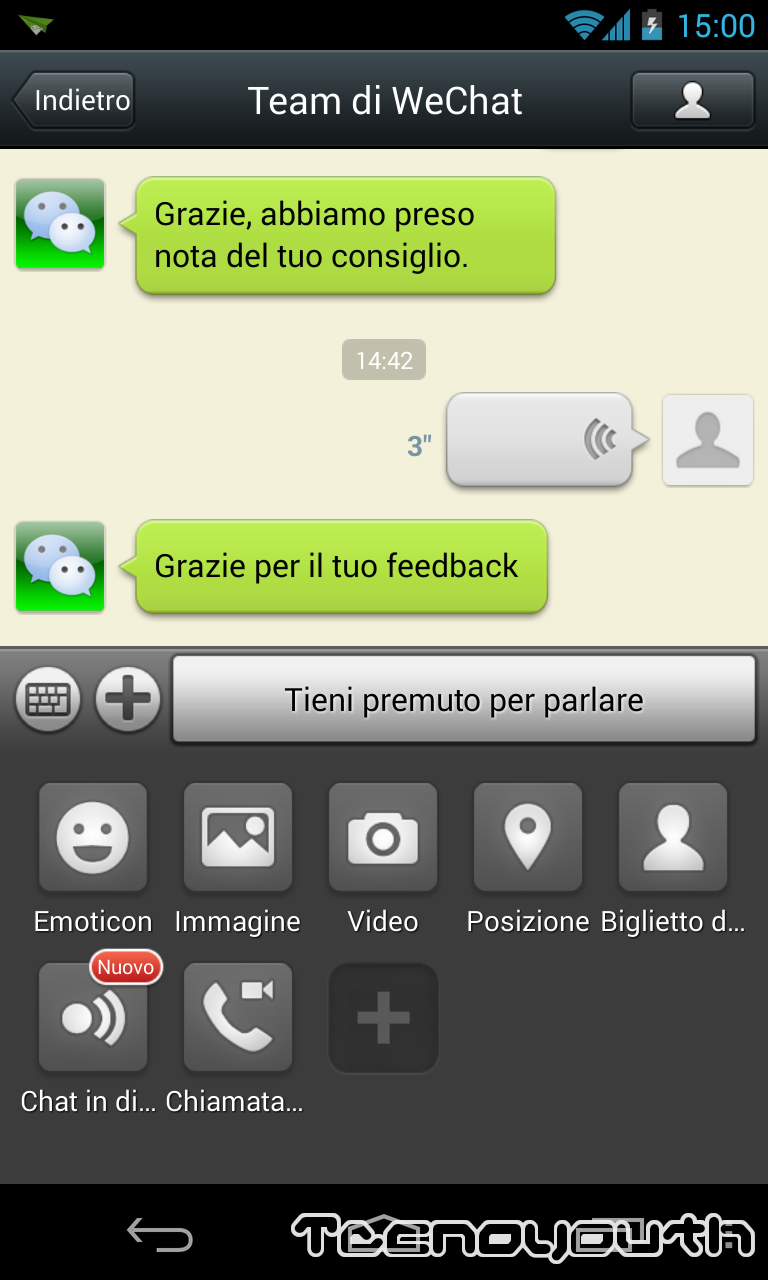Select Immagine to send a picture
This screenshot has width=768, height=1280.
(x=238, y=837)
